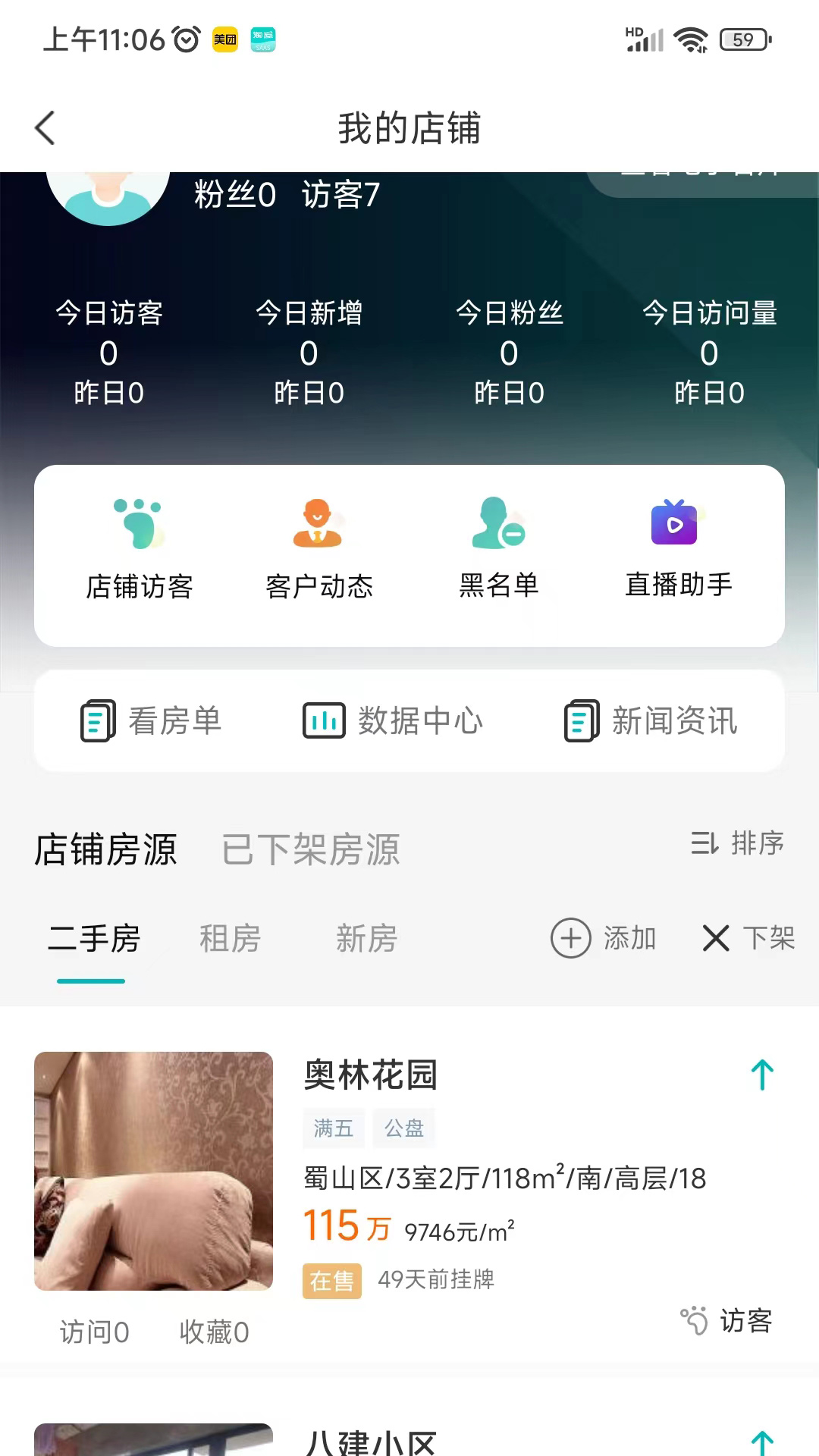Viewport: 819px width, 1456px height.
Task: Open 看房单 viewing list
Action: (152, 720)
